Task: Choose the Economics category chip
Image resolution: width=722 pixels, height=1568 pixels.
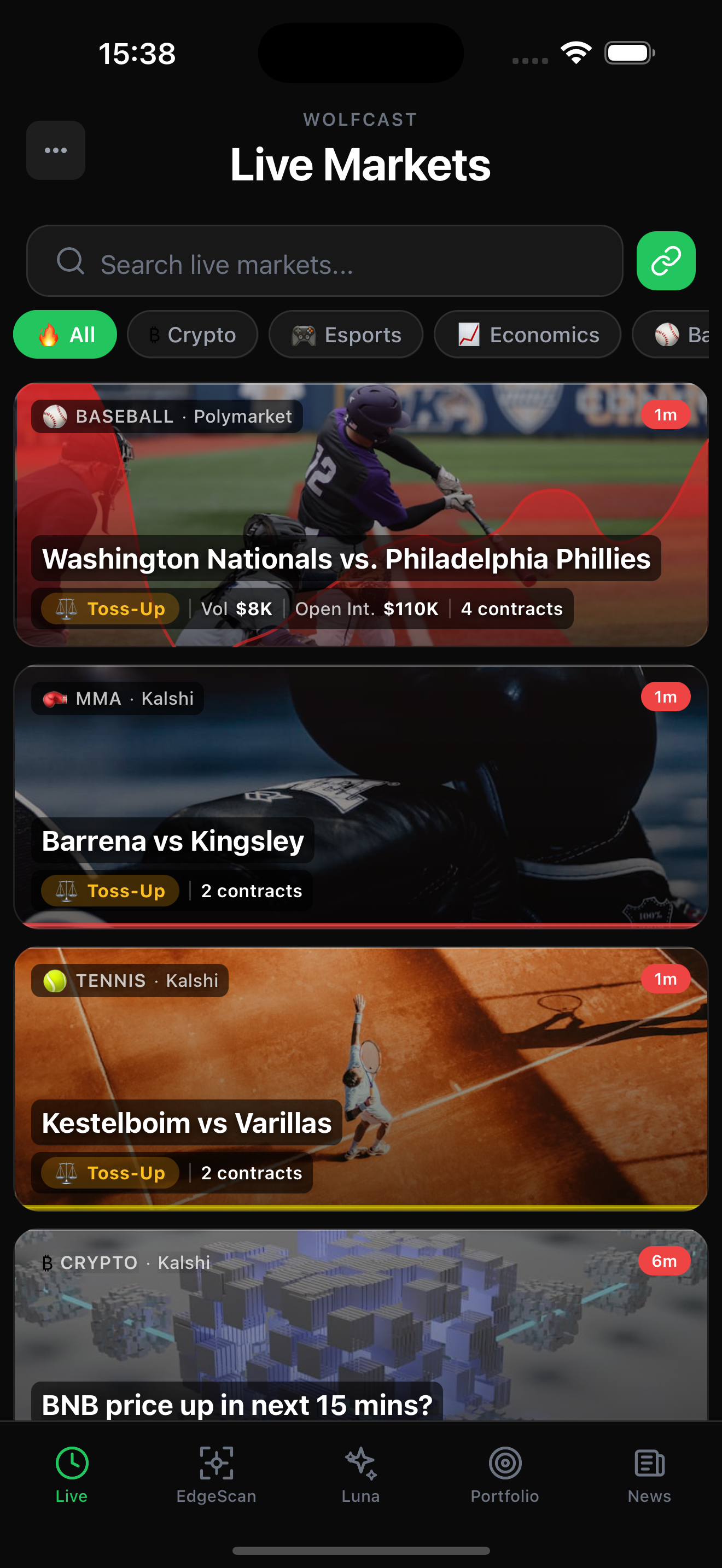Action: [527, 335]
